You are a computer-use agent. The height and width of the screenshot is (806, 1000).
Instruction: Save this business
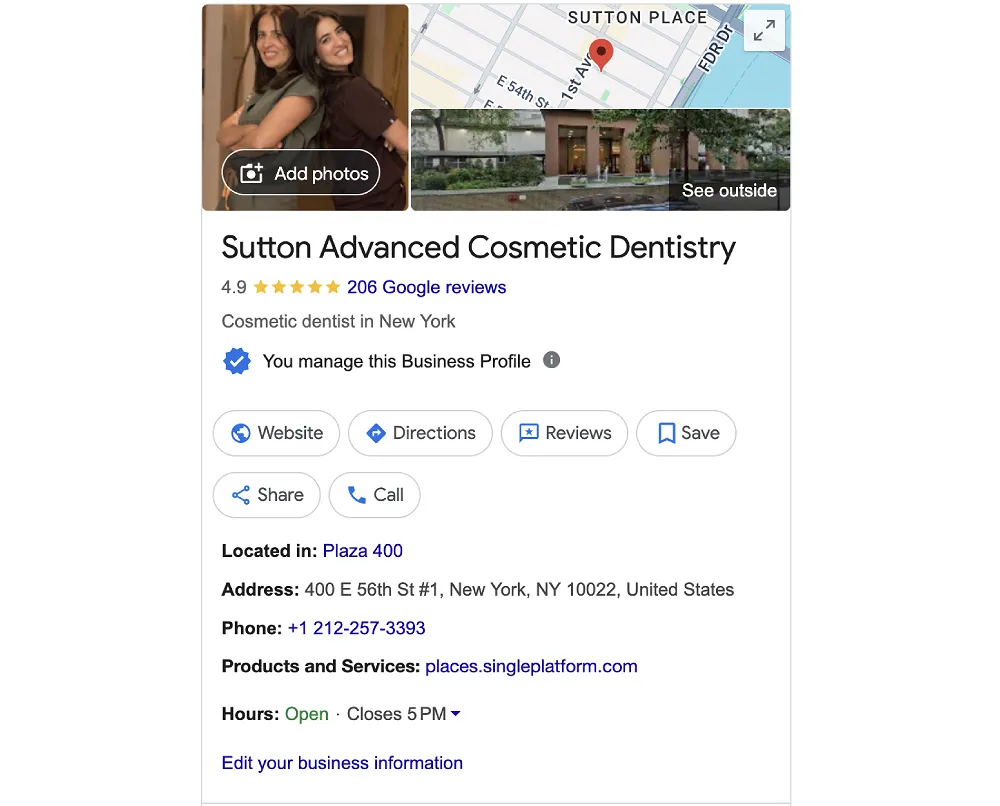pyautogui.click(x=686, y=433)
